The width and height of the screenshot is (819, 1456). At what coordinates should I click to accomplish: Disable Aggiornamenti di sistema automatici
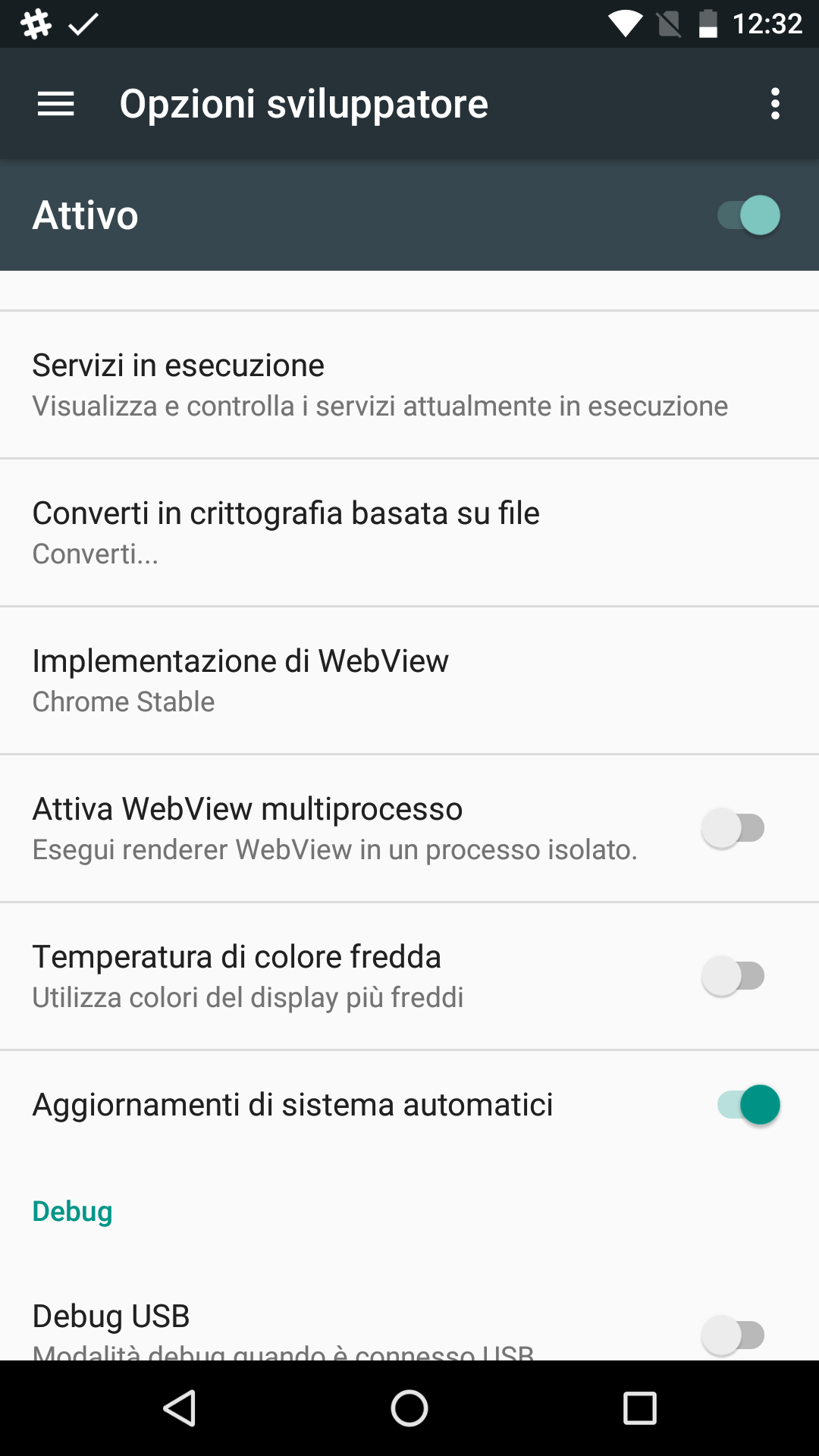coord(748,1105)
